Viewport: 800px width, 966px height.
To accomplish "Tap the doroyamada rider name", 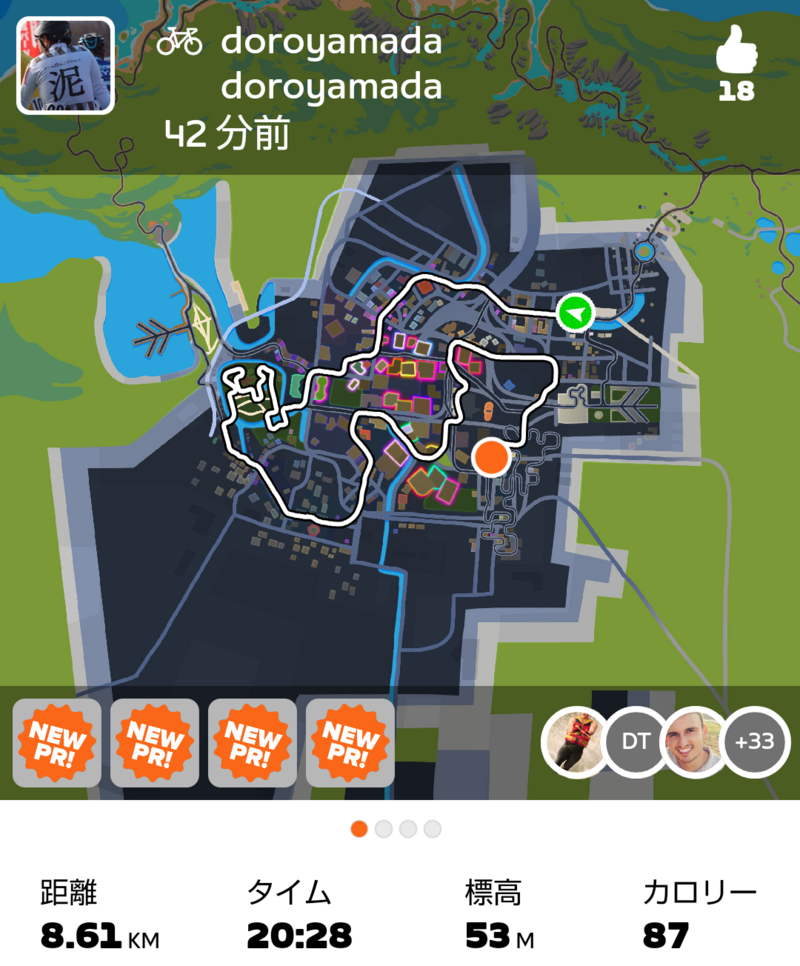I will 331,42.
